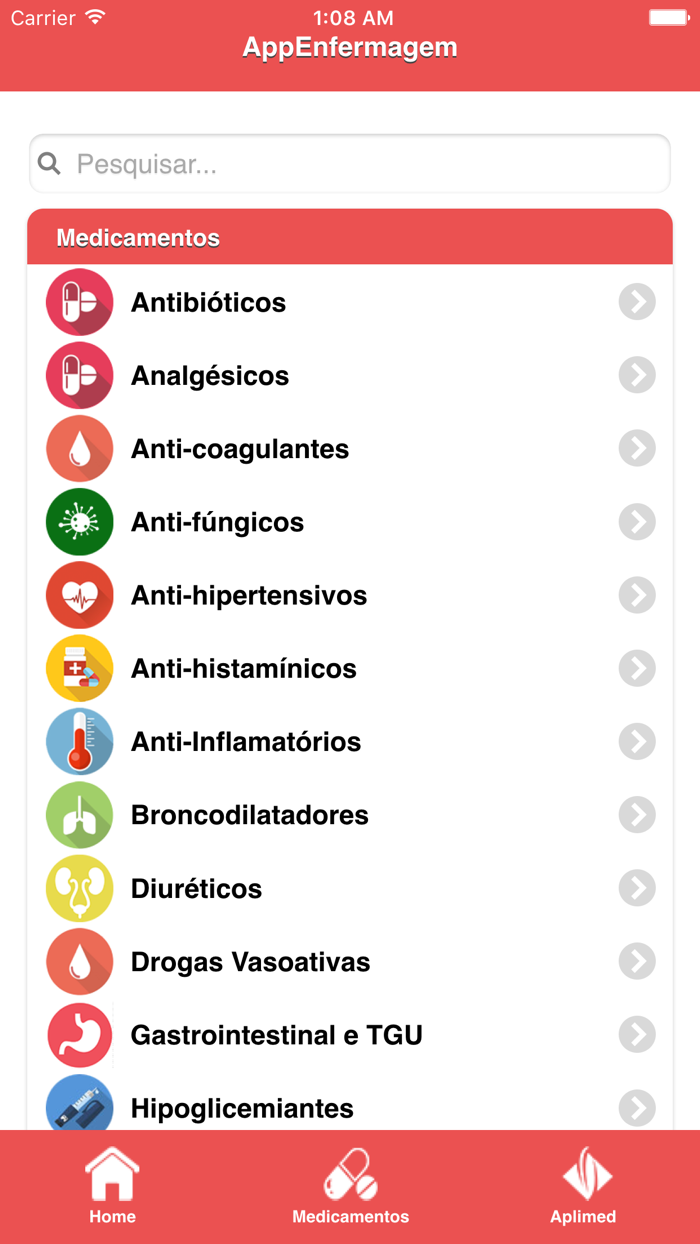Select Analgésicos from the list

point(350,376)
